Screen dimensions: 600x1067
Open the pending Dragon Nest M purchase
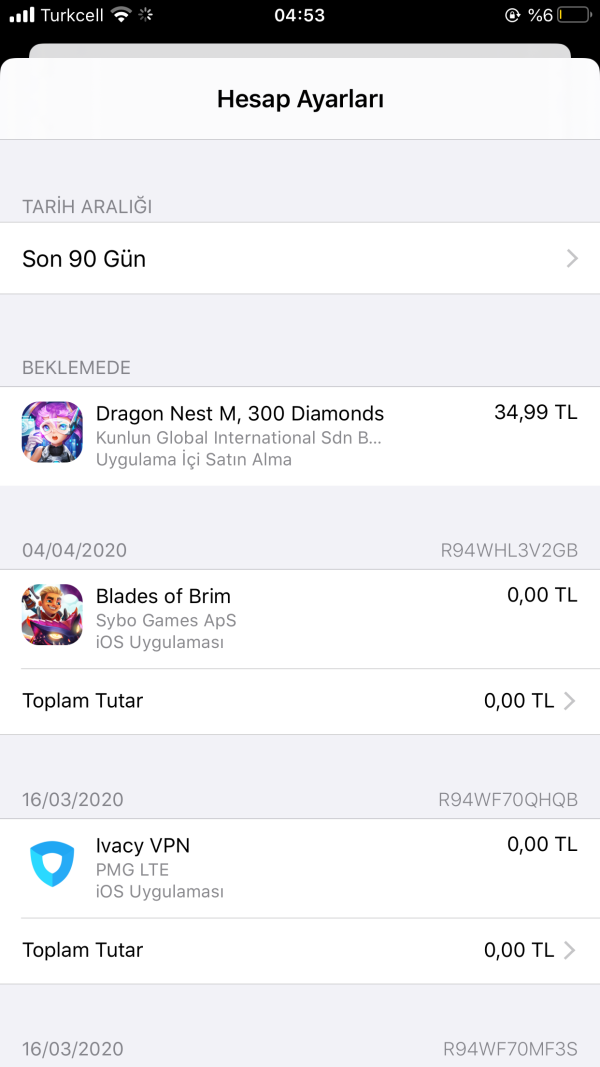[300, 437]
